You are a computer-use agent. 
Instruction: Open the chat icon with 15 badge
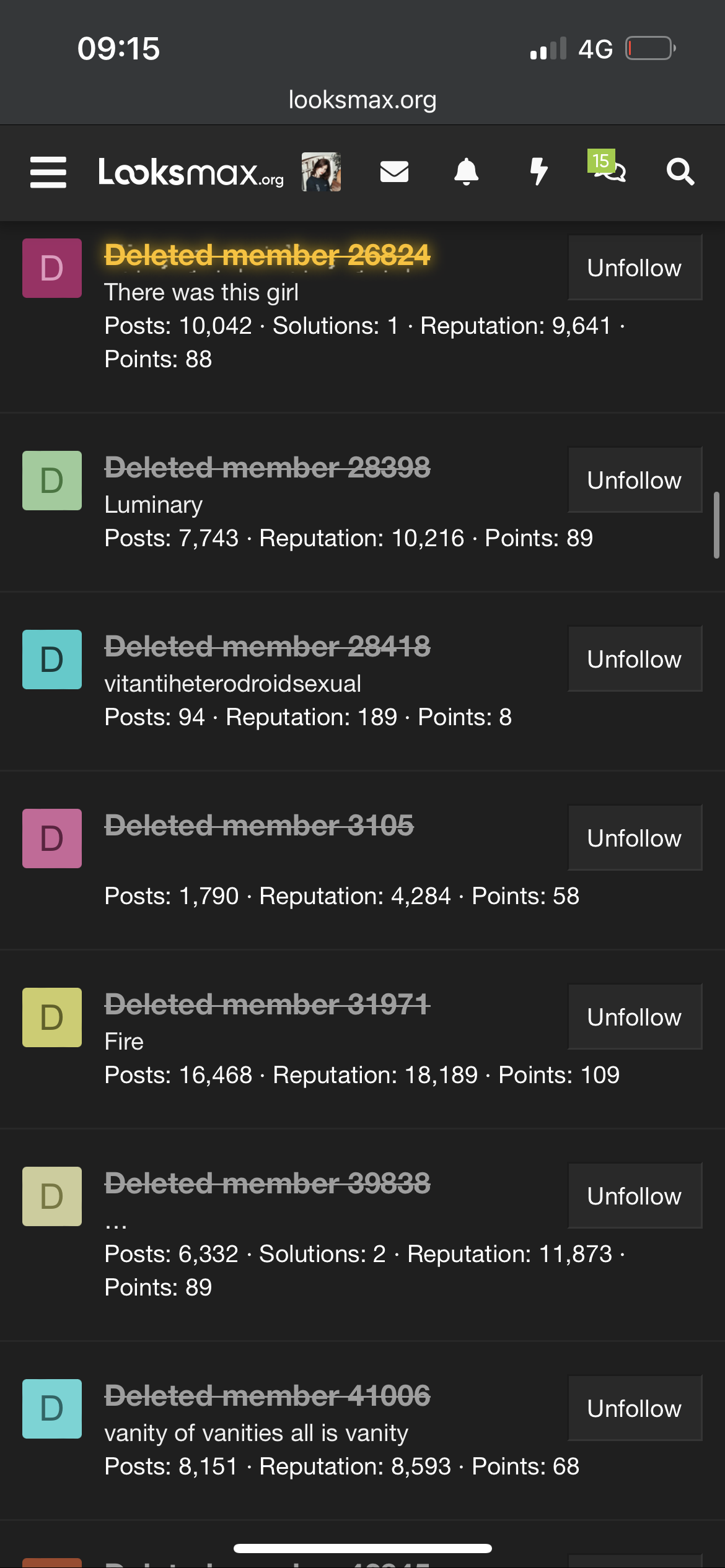pyautogui.click(x=609, y=168)
